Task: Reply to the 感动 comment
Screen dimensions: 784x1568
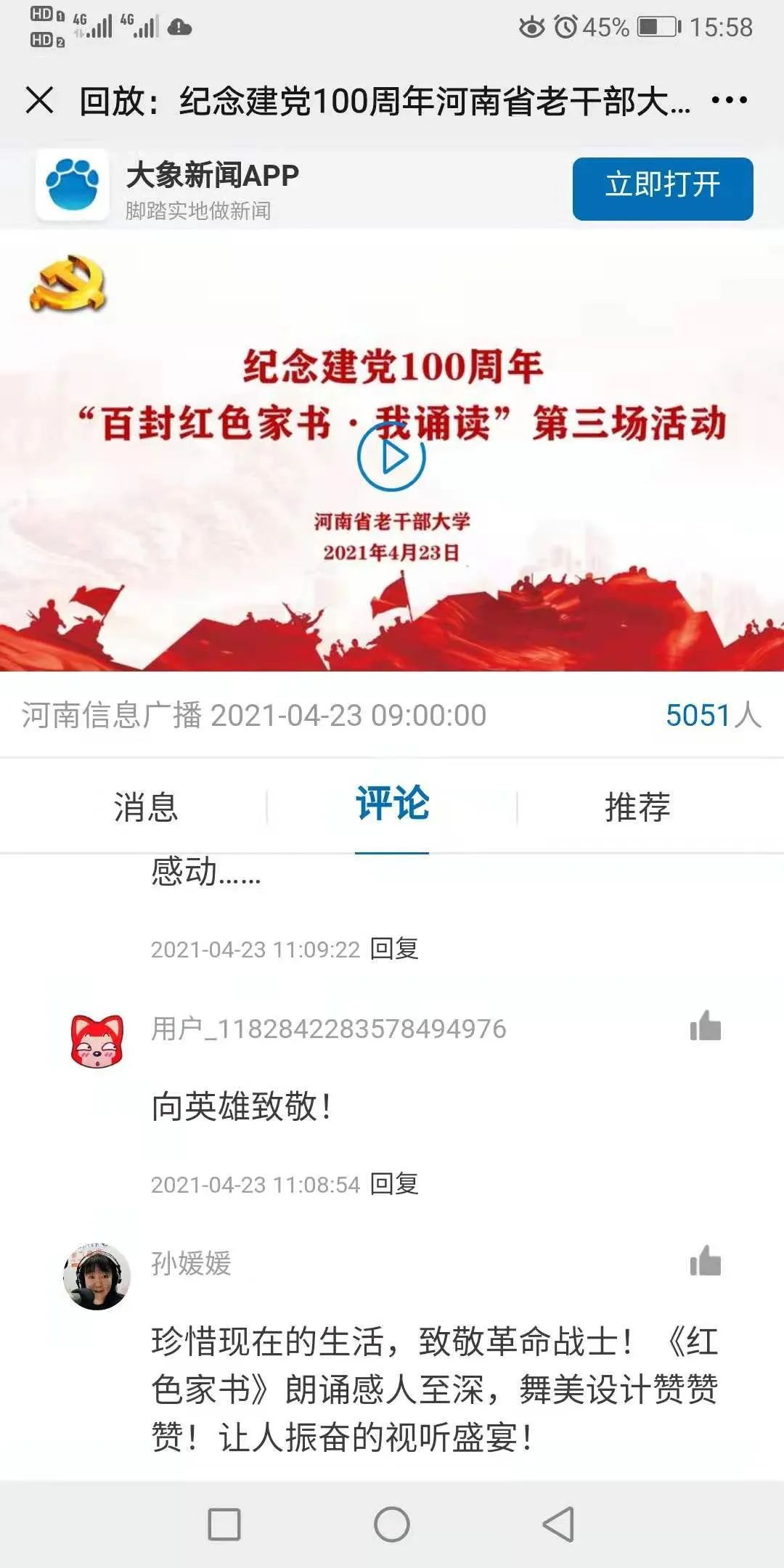Action: tap(394, 948)
